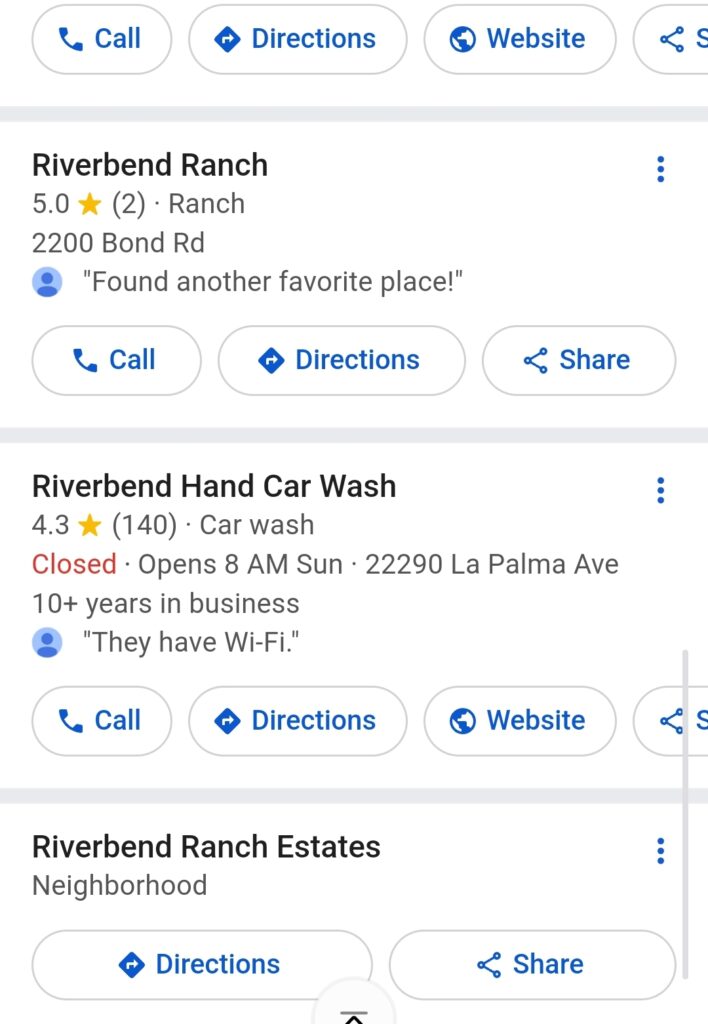Share the Riverbend Ranch Estates neighborhood

(532, 965)
